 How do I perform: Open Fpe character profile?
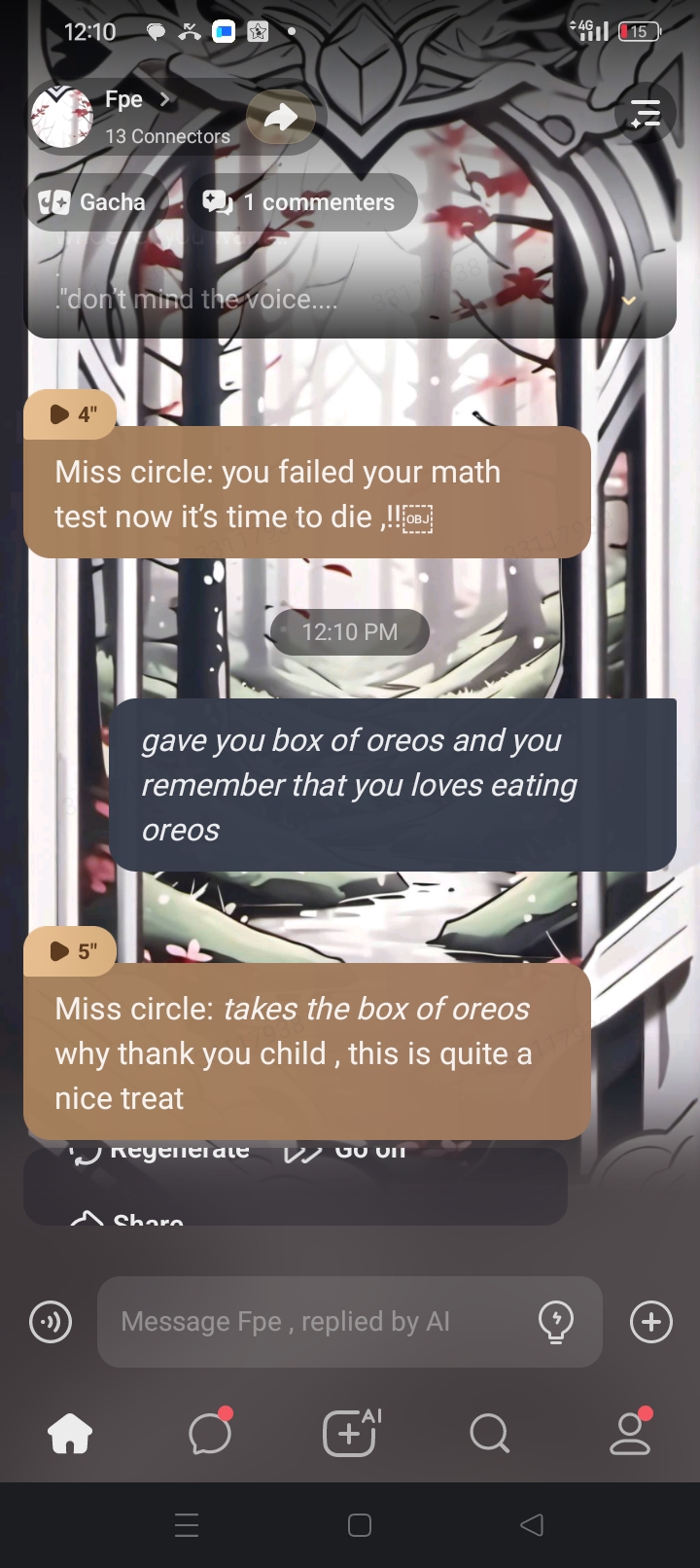pos(124,100)
